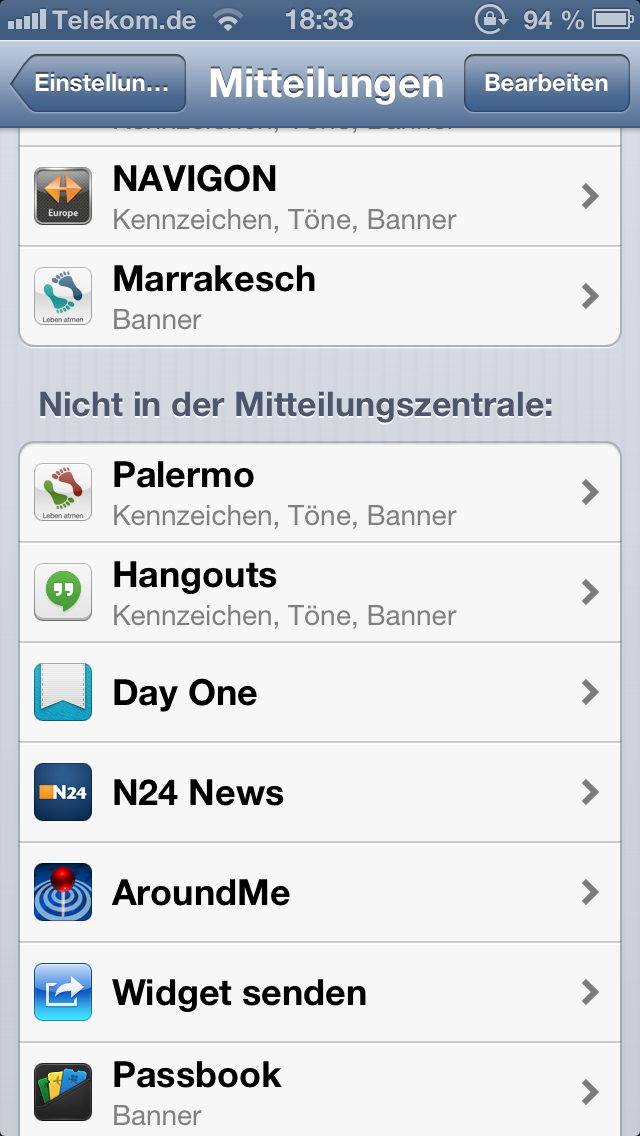Open NAVIGON notification settings

point(320,196)
